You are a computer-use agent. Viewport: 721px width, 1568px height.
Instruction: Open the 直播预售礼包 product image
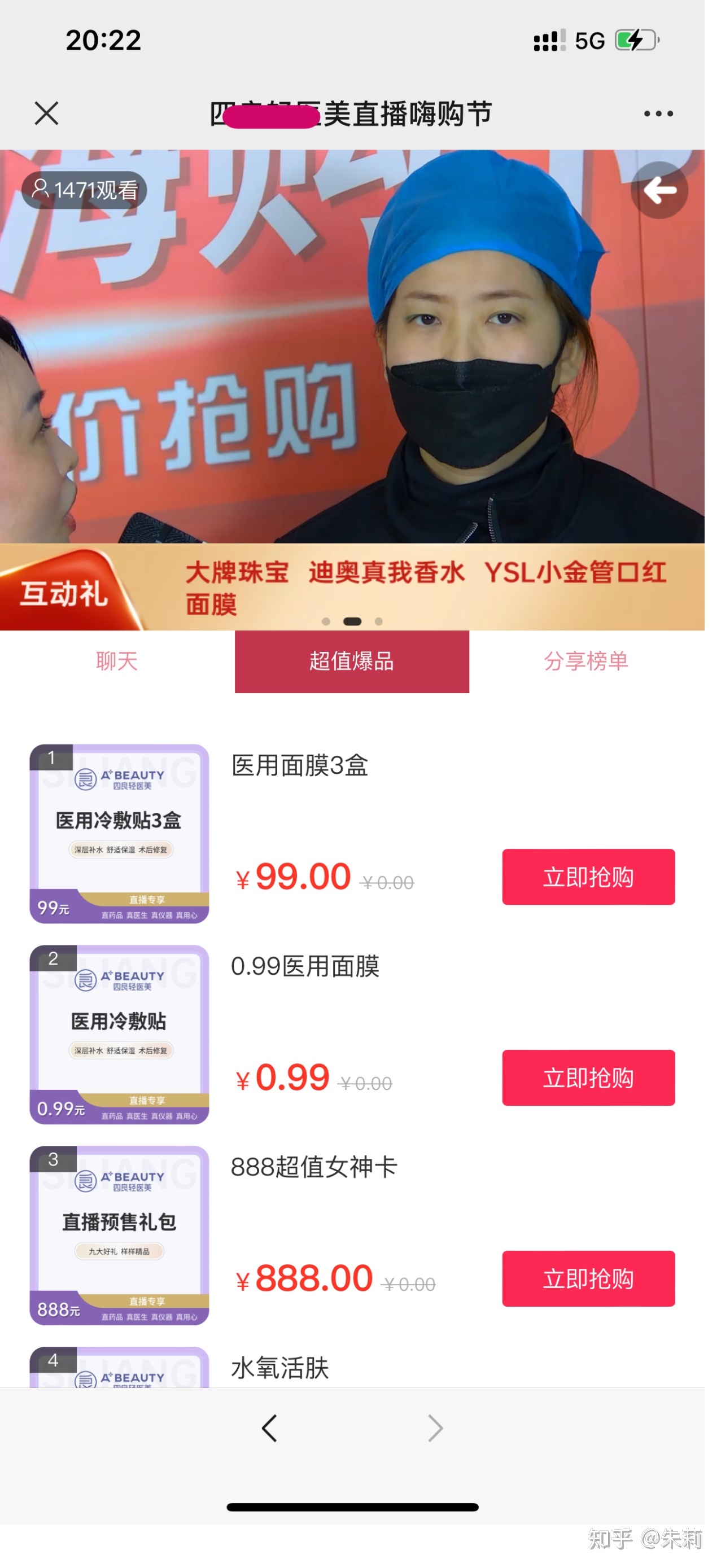pos(119,1235)
